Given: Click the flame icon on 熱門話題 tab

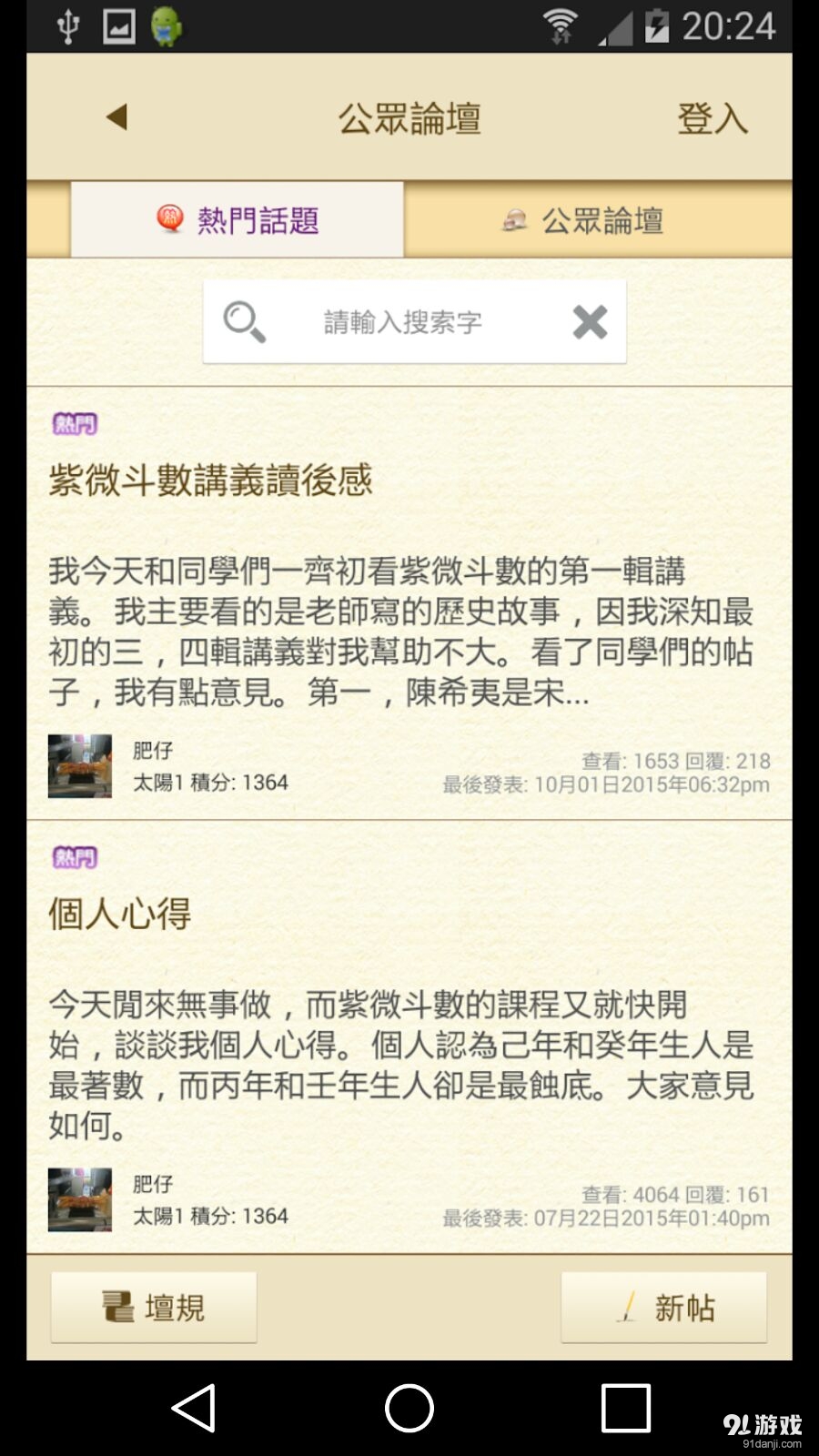Looking at the screenshot, I should coord(169,219).
